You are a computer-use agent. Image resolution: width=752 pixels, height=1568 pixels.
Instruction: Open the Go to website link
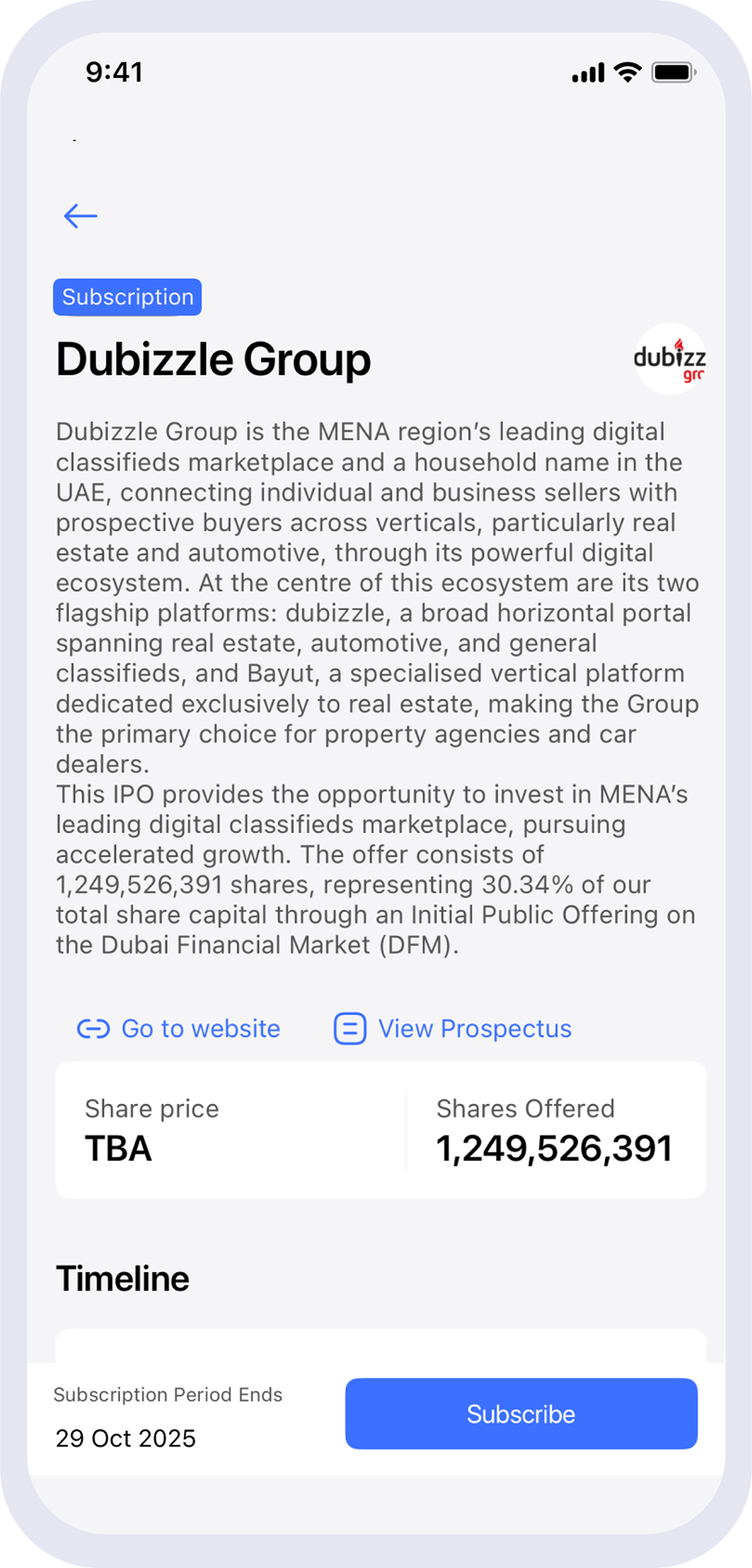pos(179,1029)
